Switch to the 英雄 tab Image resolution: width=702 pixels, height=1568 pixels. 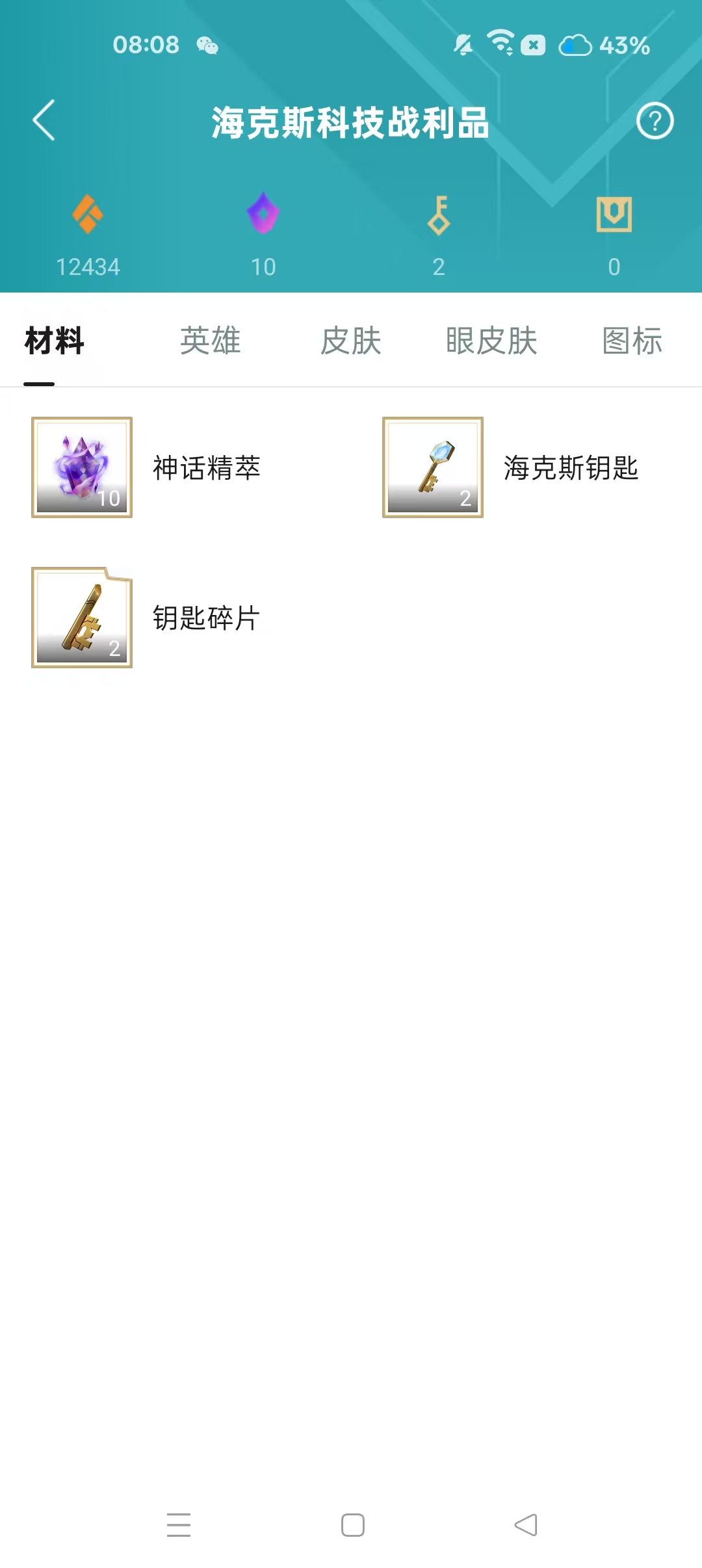click(x=211, y=341)
